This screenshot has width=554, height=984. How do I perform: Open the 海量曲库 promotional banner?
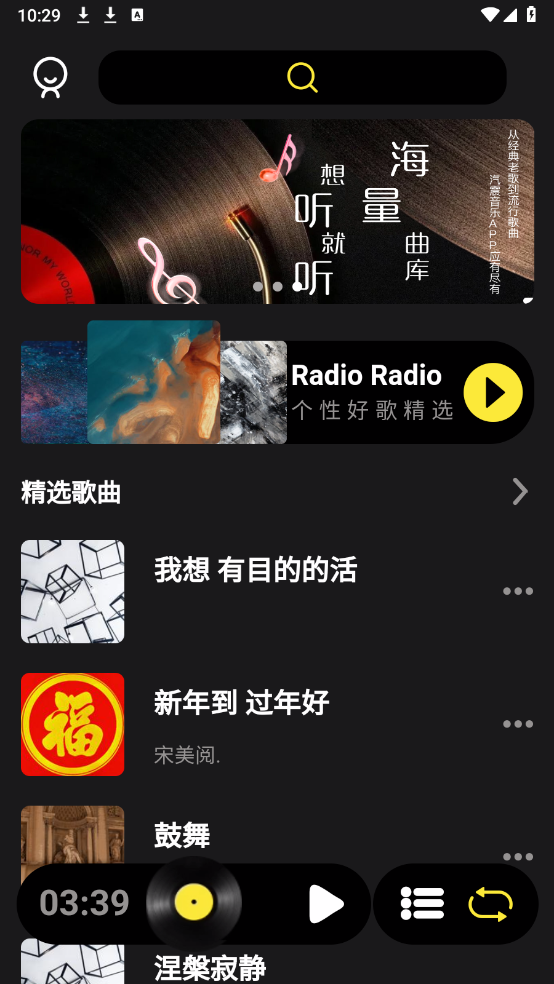pyautogui.click(x=277, y=211)
